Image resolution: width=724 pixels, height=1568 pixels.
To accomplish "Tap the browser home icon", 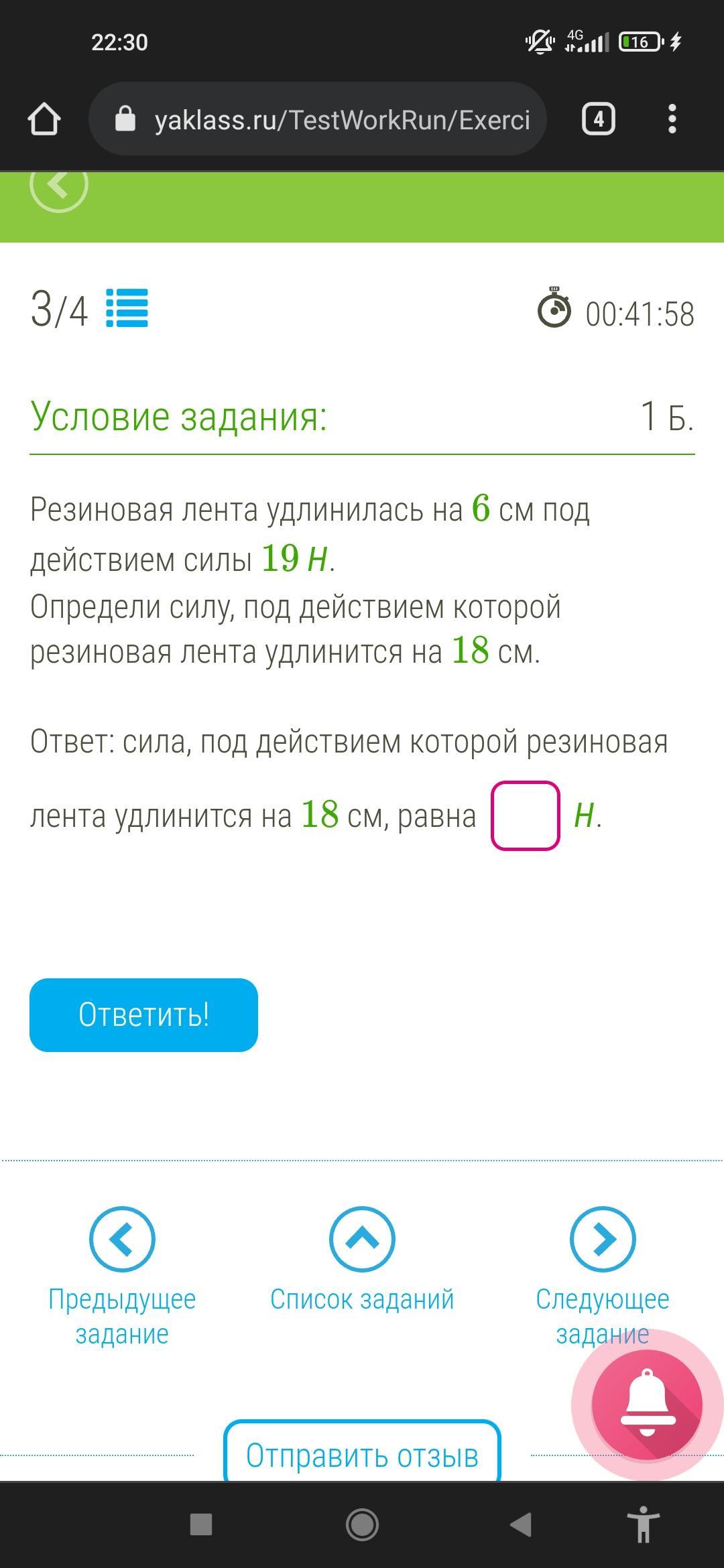I will 44,119.
